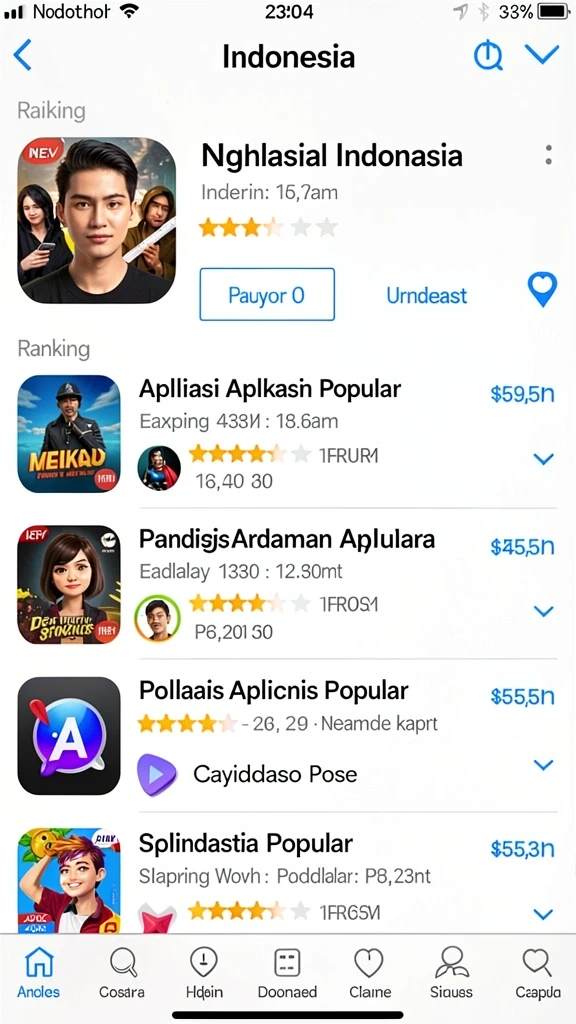Open the Doonaed tab
Viewport: 576px width, 1024px height.
pos(287,973)
